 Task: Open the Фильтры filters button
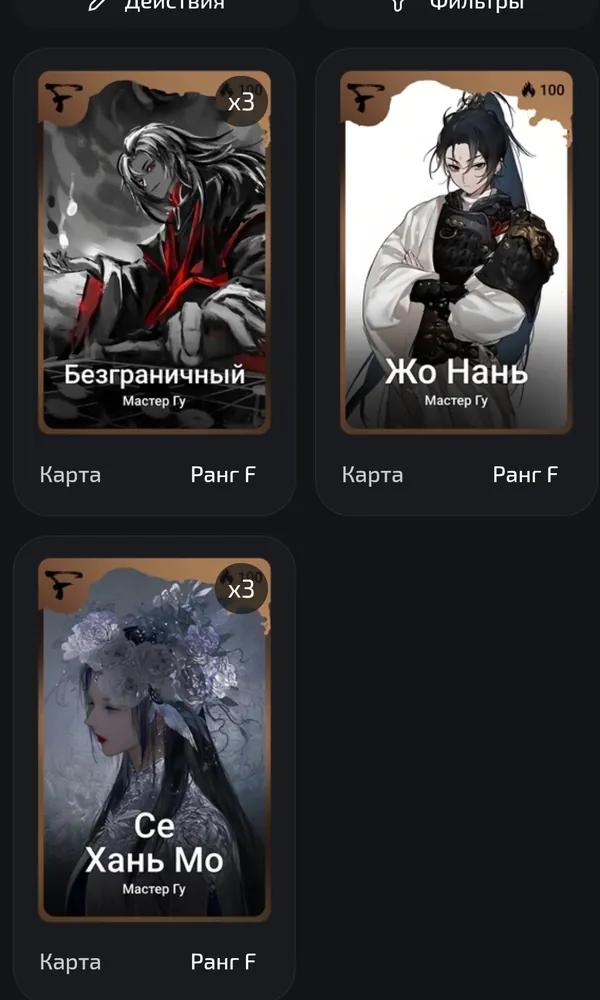[457, 10]
